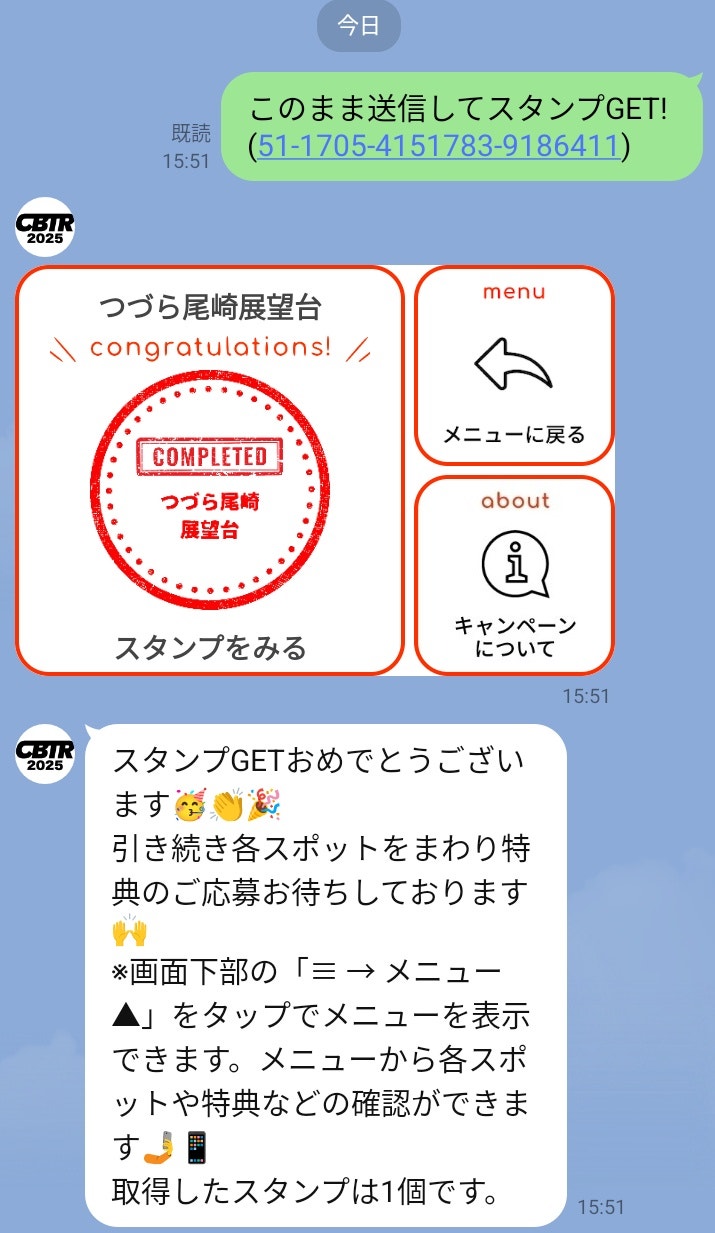Open キャンペーンについて about tile
Viewport: 715px width, 1233px height.
[x=514, y=576]
